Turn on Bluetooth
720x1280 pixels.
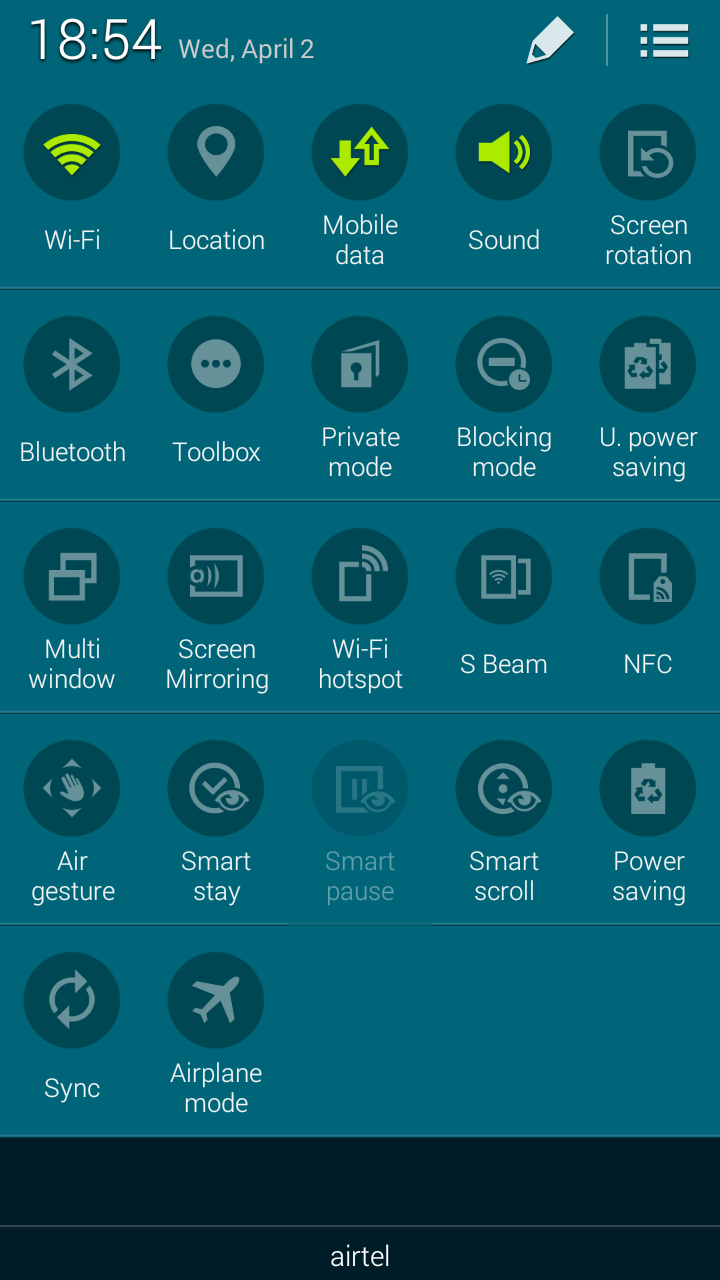pyautogui.click(x=72, y=366)
